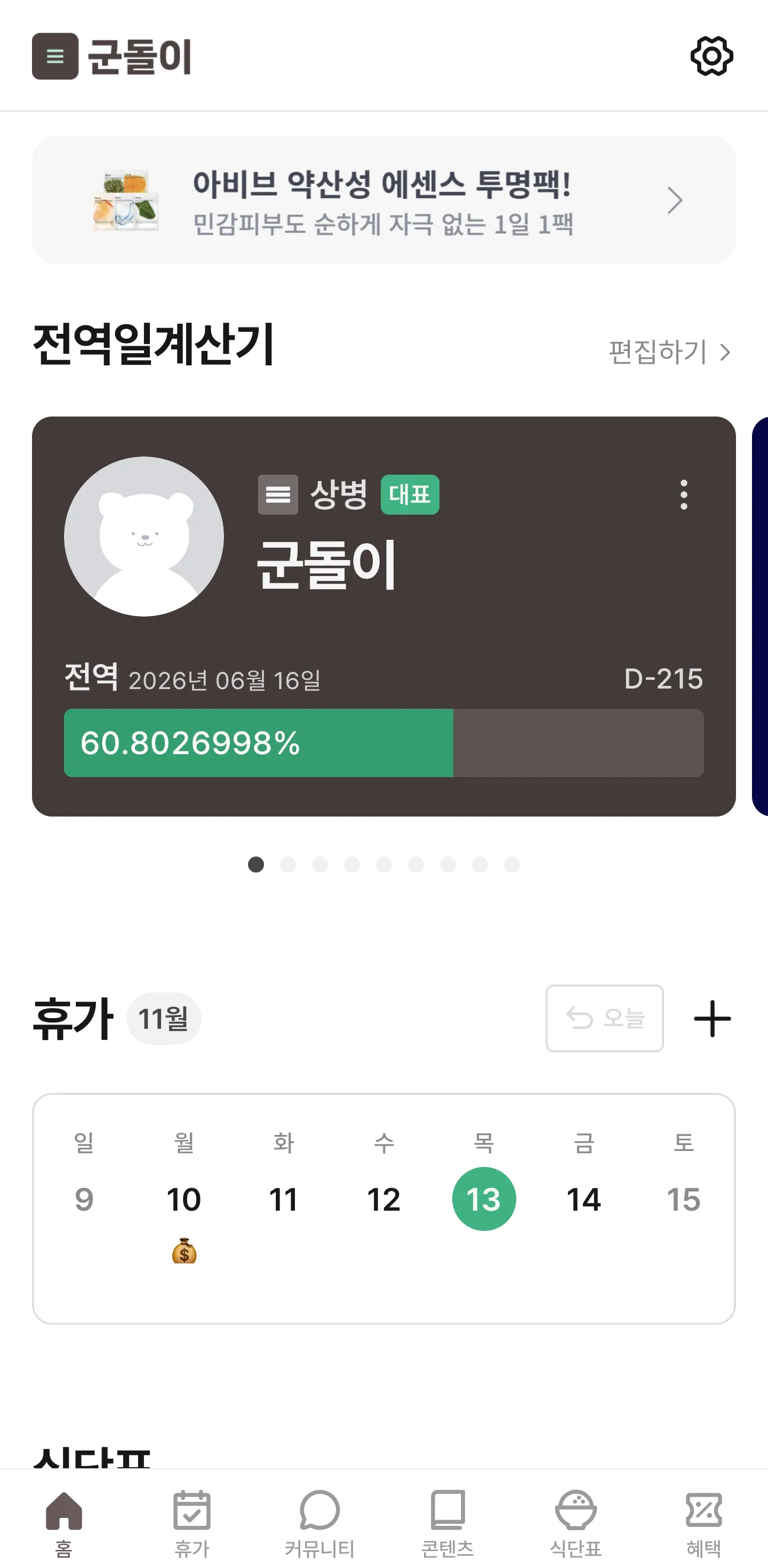Select day 10 on the calendar
The height and width of the screenshot is (1568, 768).
pyautogui.click(x=184, y=1199)
